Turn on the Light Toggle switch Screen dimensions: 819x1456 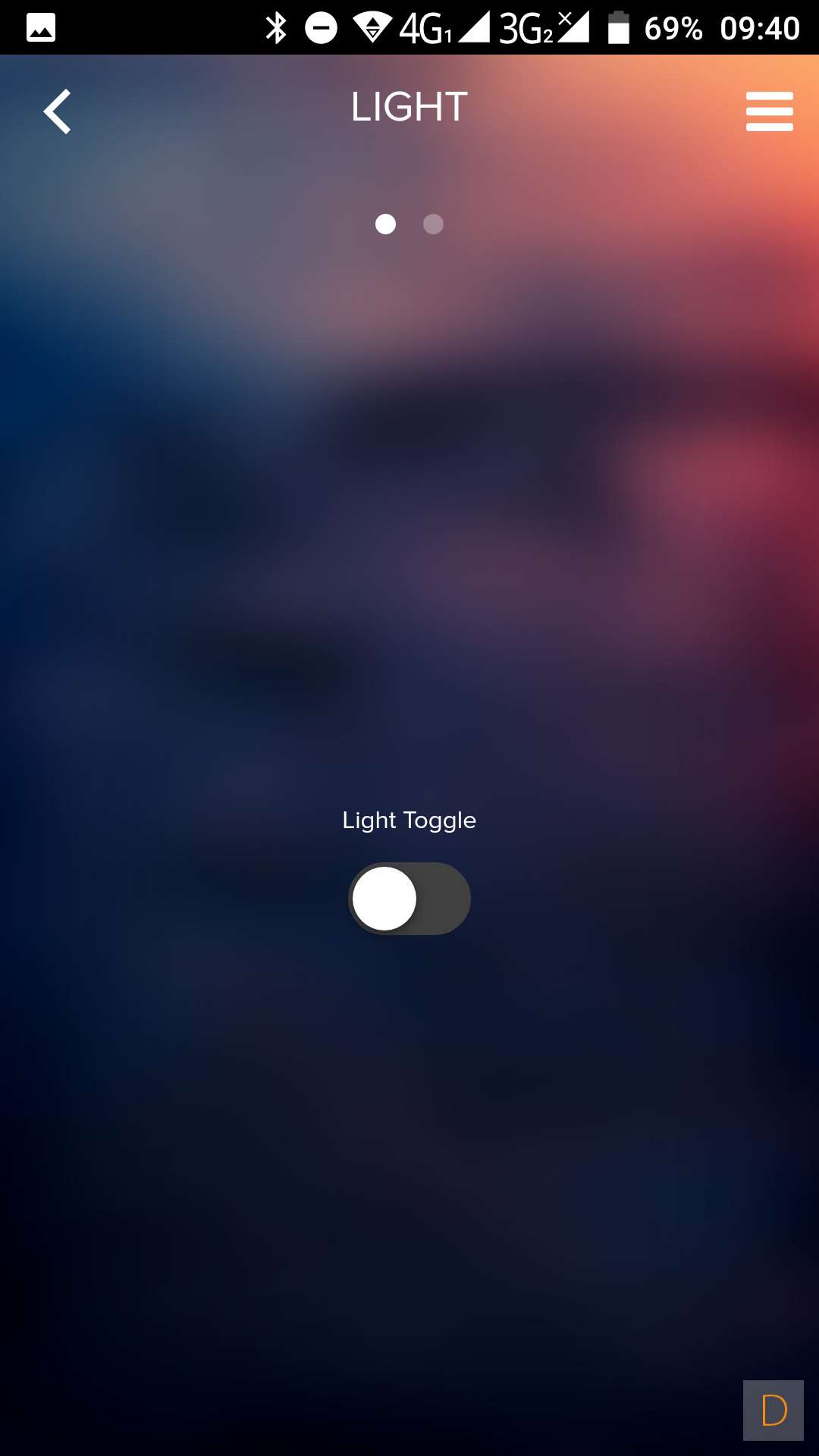409,899
